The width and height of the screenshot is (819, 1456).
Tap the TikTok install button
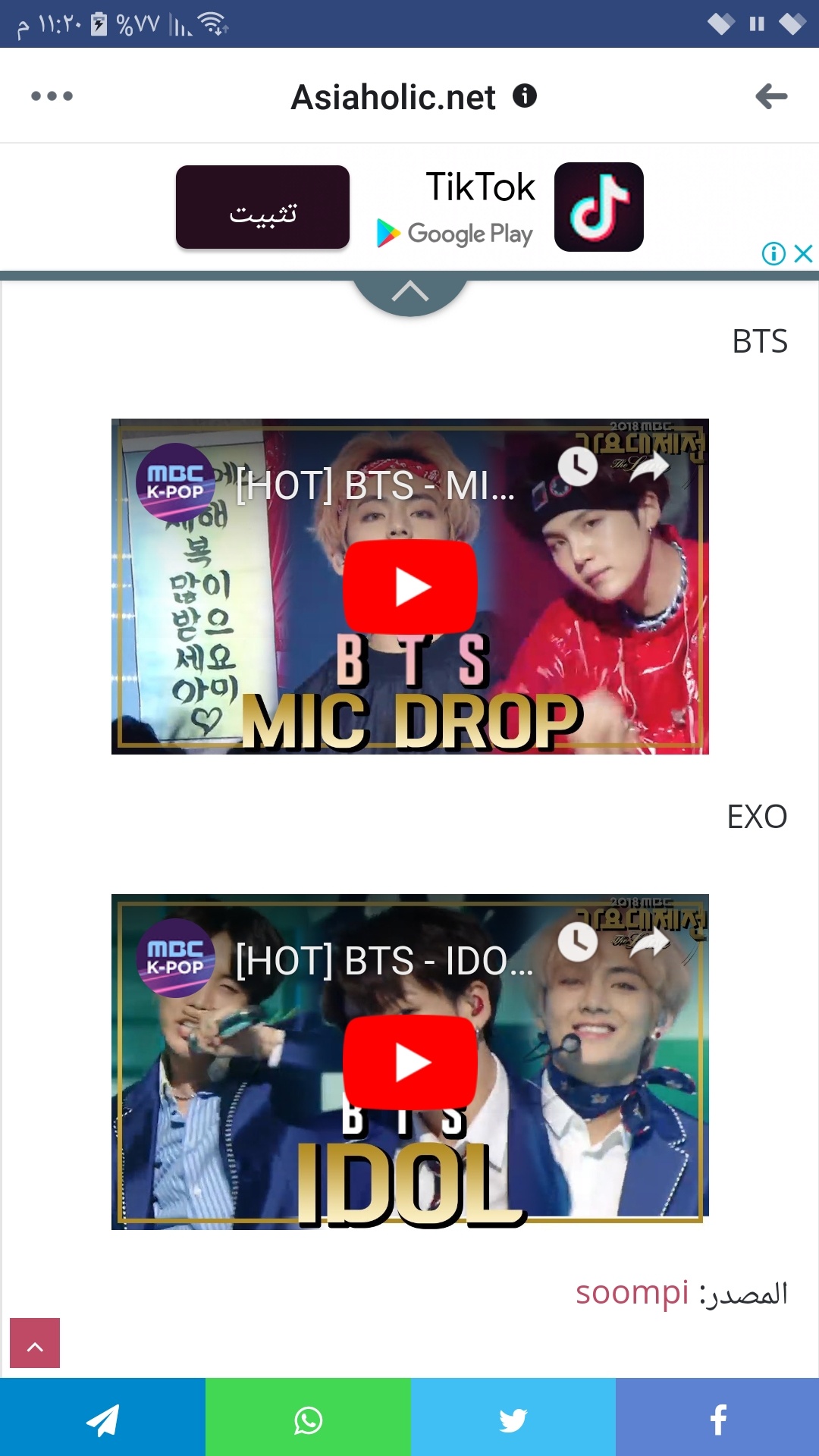coord(262,207)
